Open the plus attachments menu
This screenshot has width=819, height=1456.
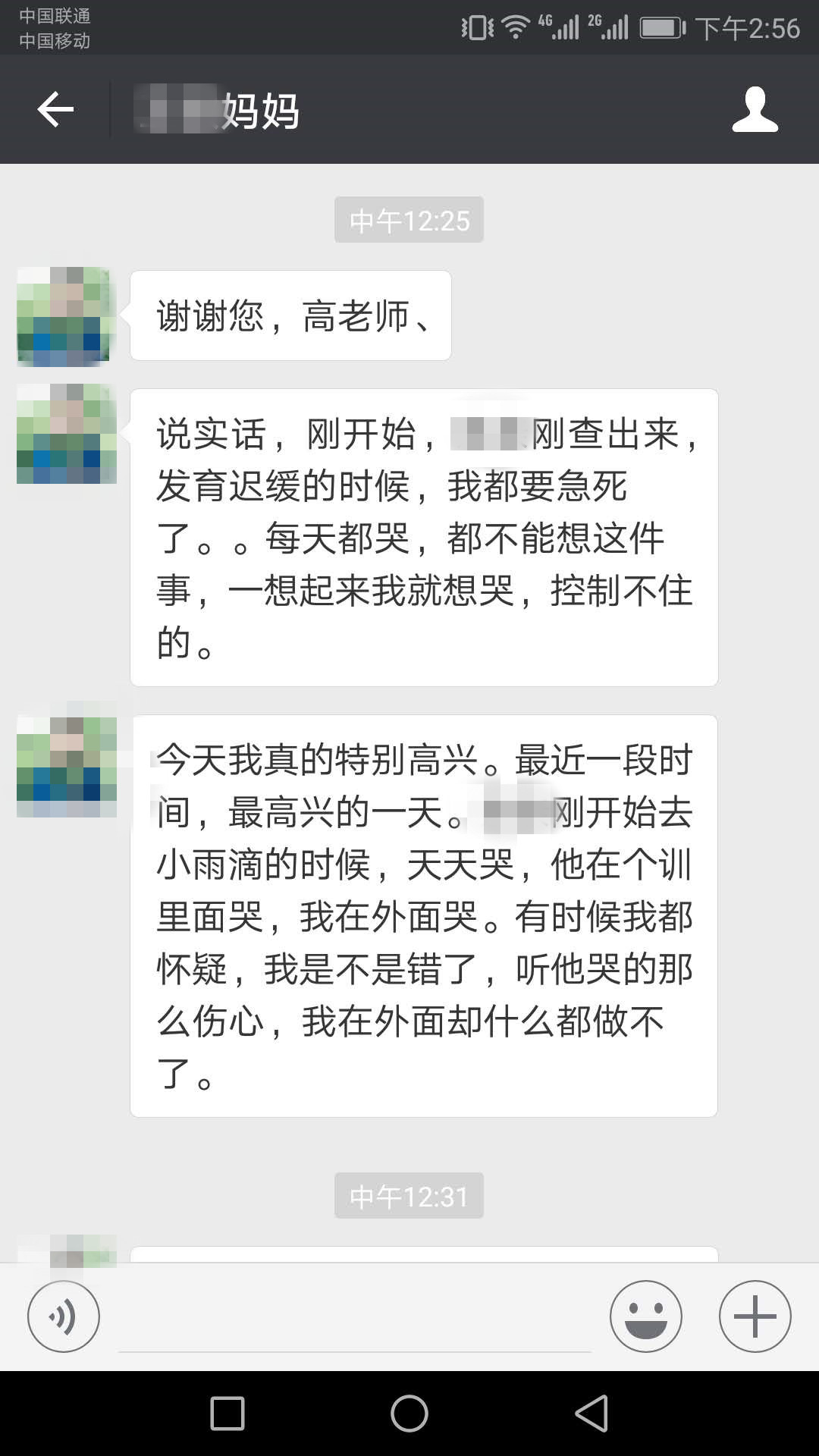(755, 1316)
